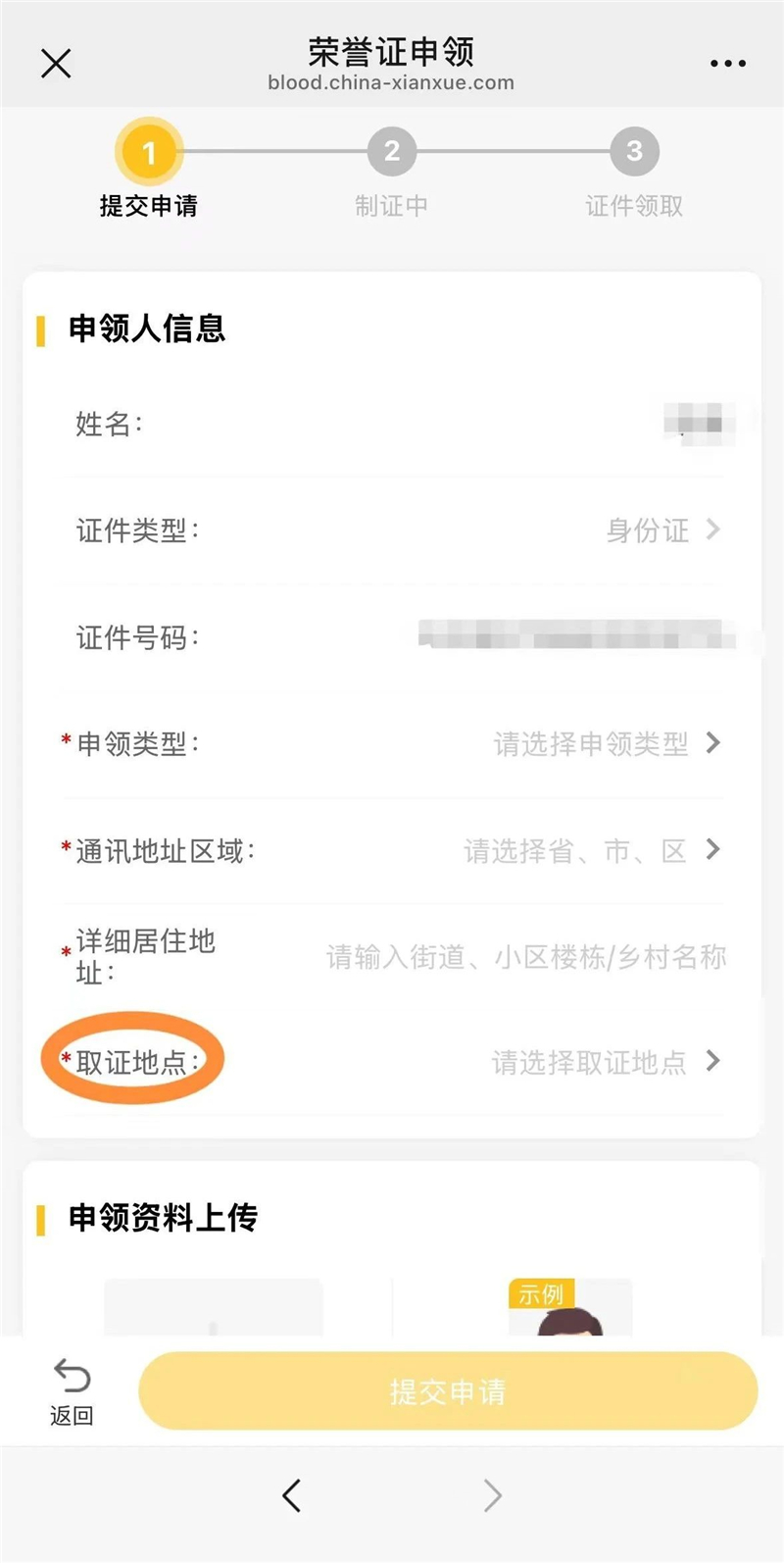Change the 证件类型 selection
Screen dimensions: 784x1563
pos(661,530)
